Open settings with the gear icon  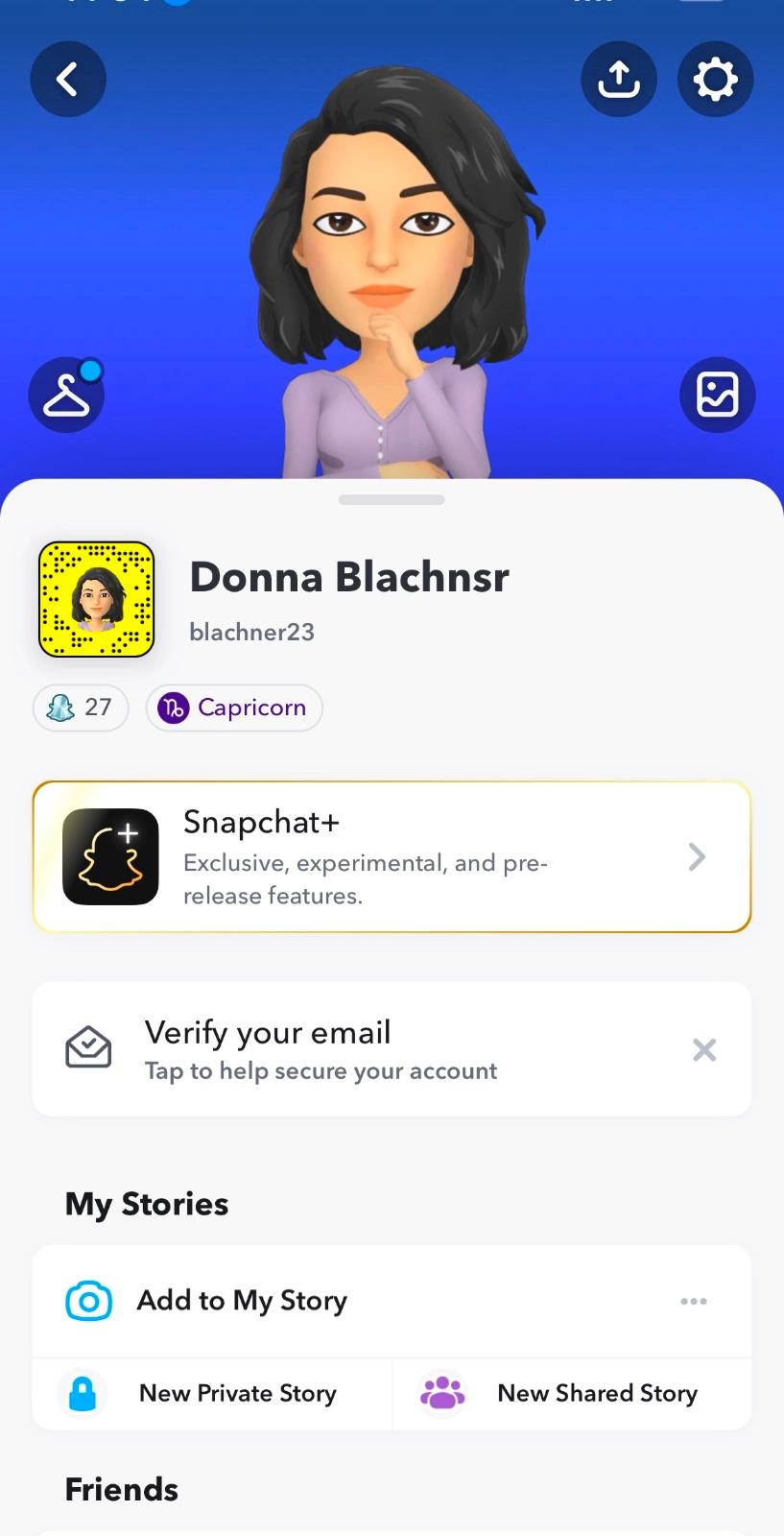715,79
